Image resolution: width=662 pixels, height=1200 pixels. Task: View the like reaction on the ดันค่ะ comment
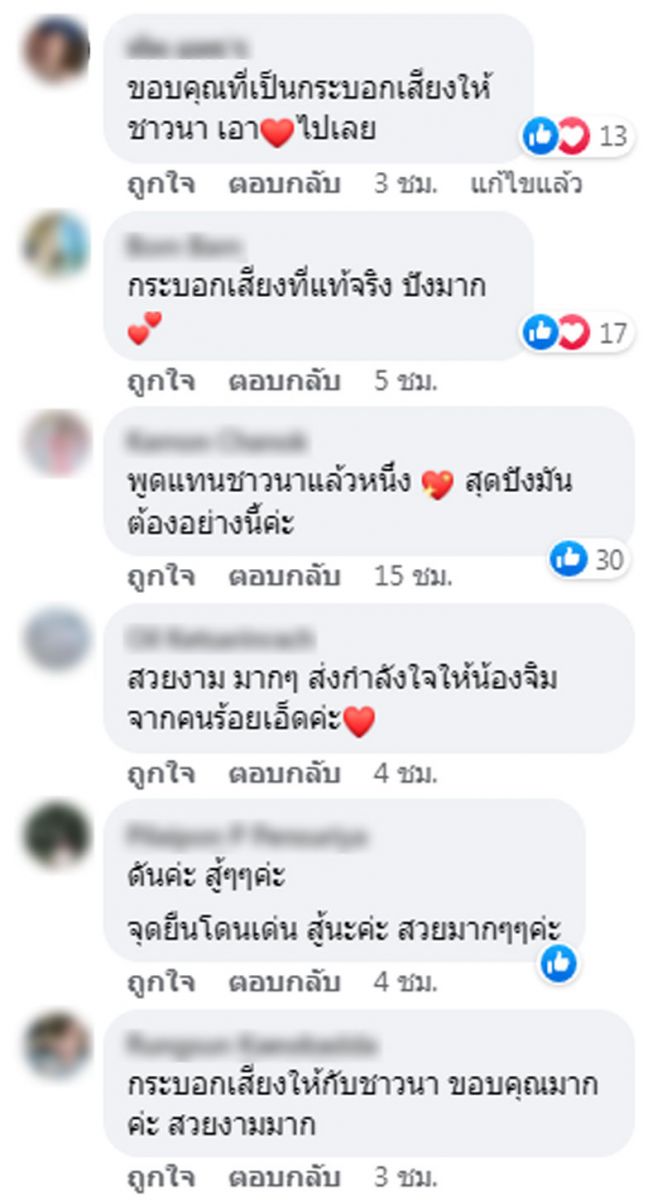[559, 963]
